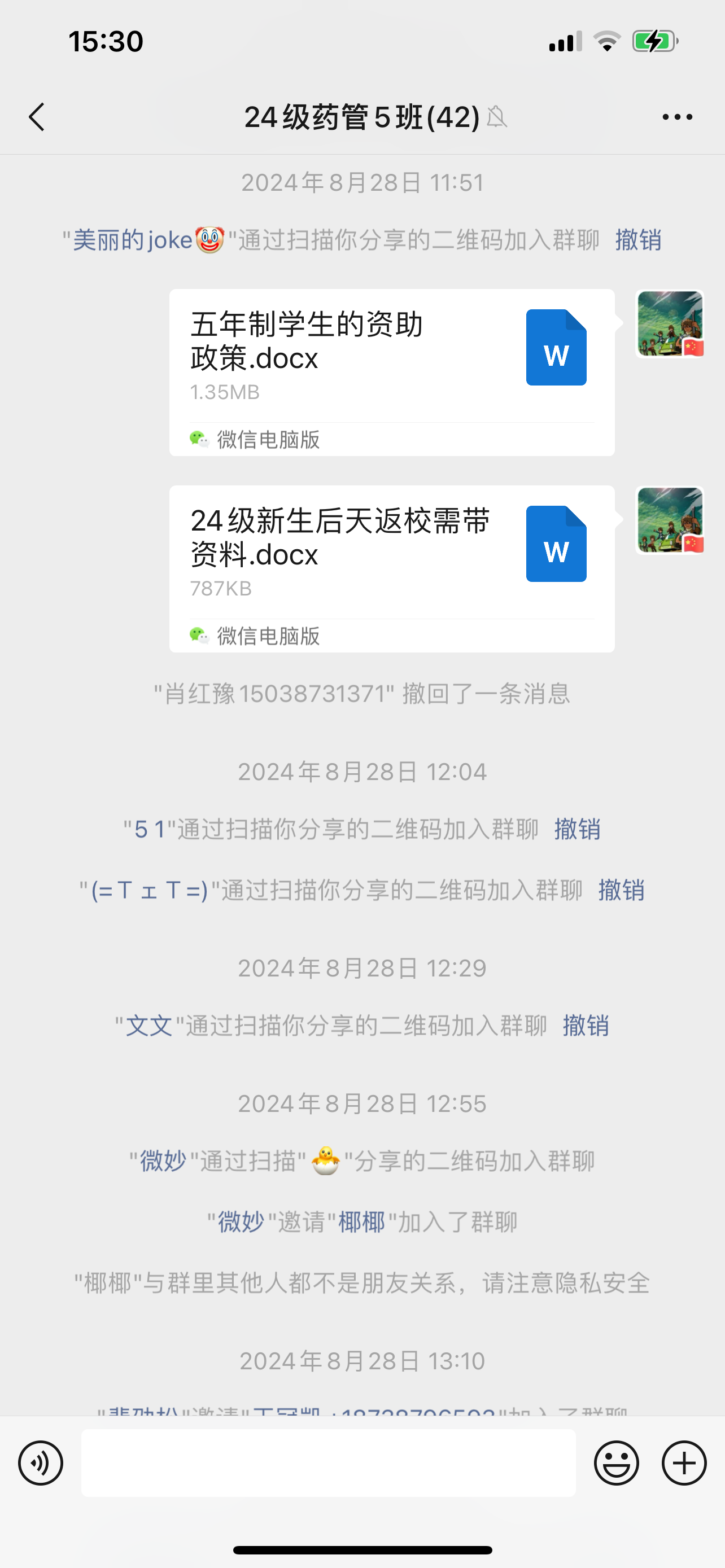Image resolution: width=725 pixels, height=1568 pixels.
Task: Tap sender avatar beside 五年制学生 file
Action: point(670,324)
